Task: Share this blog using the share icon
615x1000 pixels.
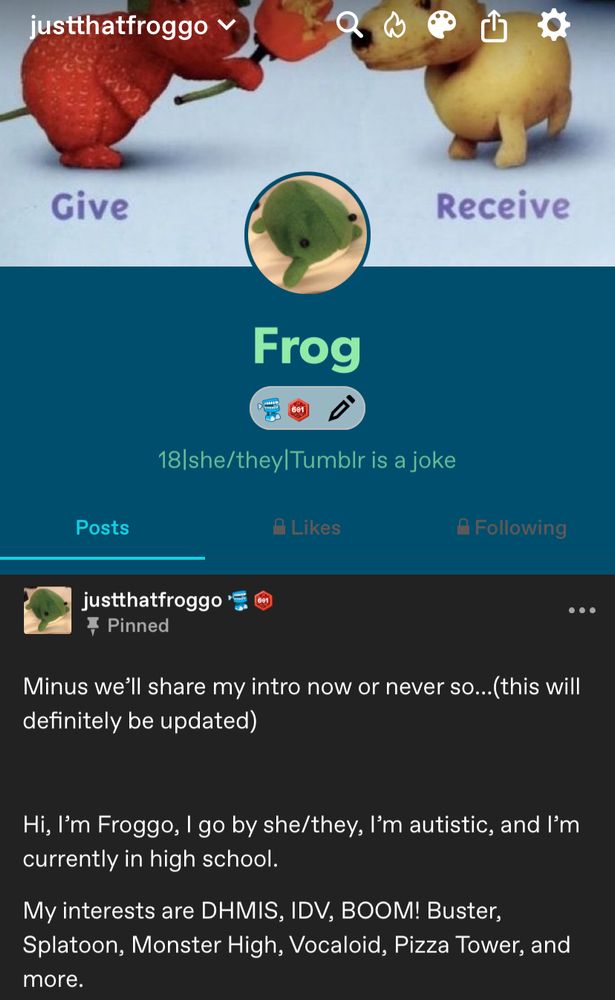Action: [x=494, y=27]
